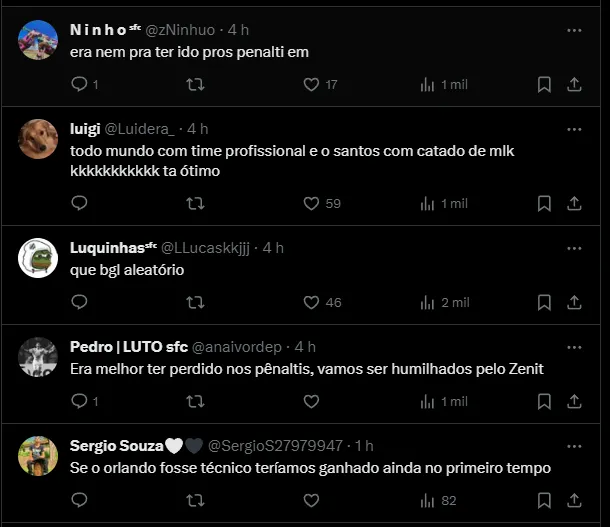
Task: Open the more options menu on Ninho's tweet
Action: click(574, 31)
